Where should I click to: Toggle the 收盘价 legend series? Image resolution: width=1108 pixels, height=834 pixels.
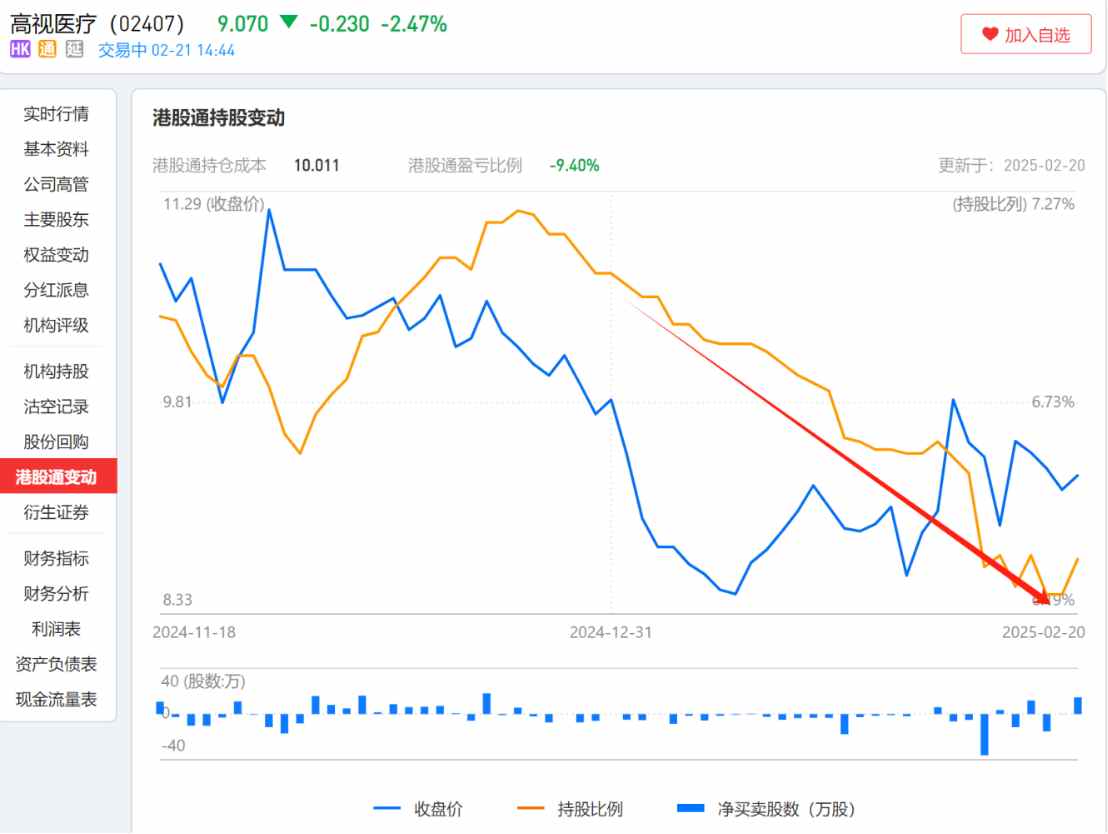pos(418,809)
